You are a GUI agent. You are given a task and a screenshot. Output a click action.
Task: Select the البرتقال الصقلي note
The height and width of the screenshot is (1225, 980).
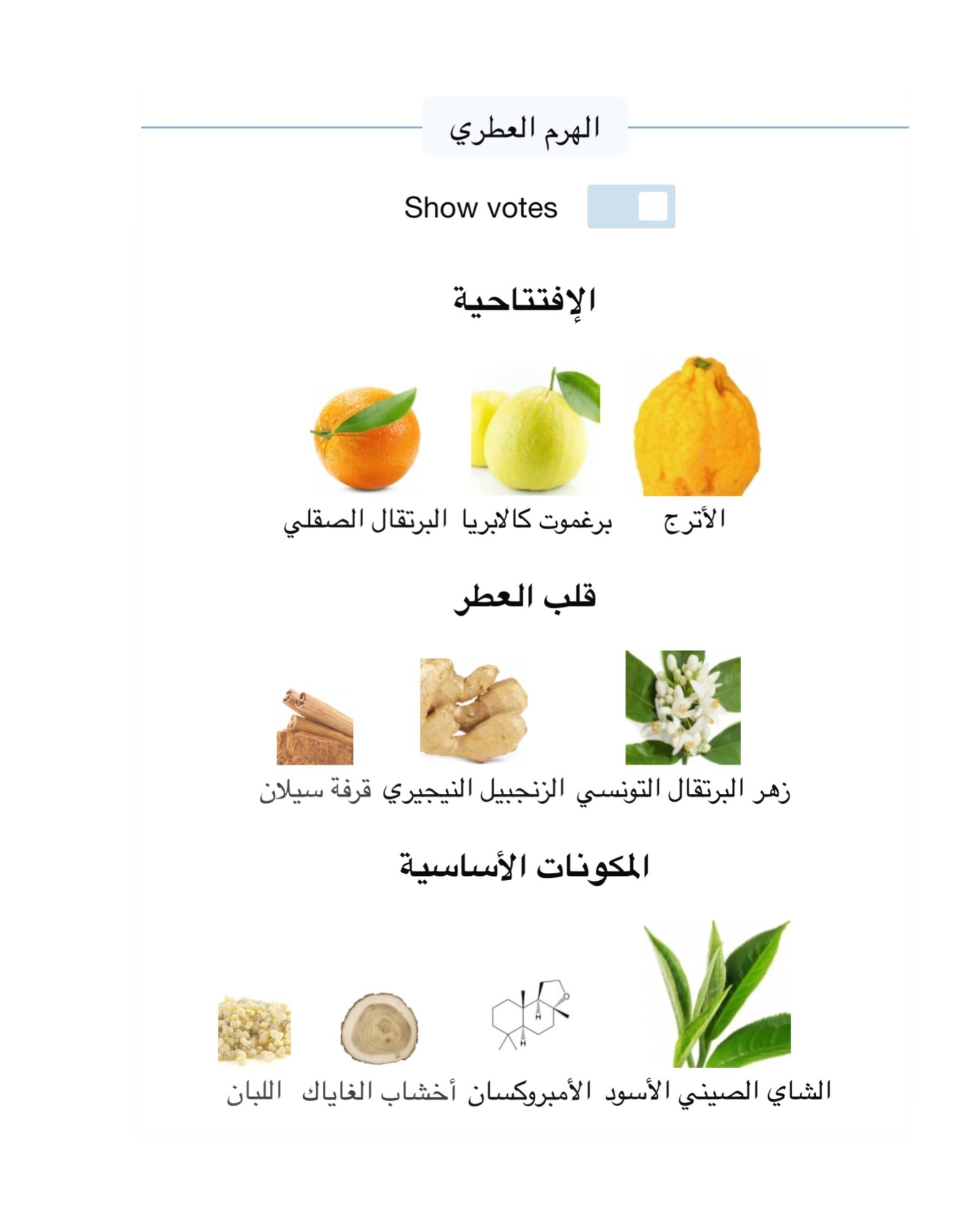click(x=366, y=439)
